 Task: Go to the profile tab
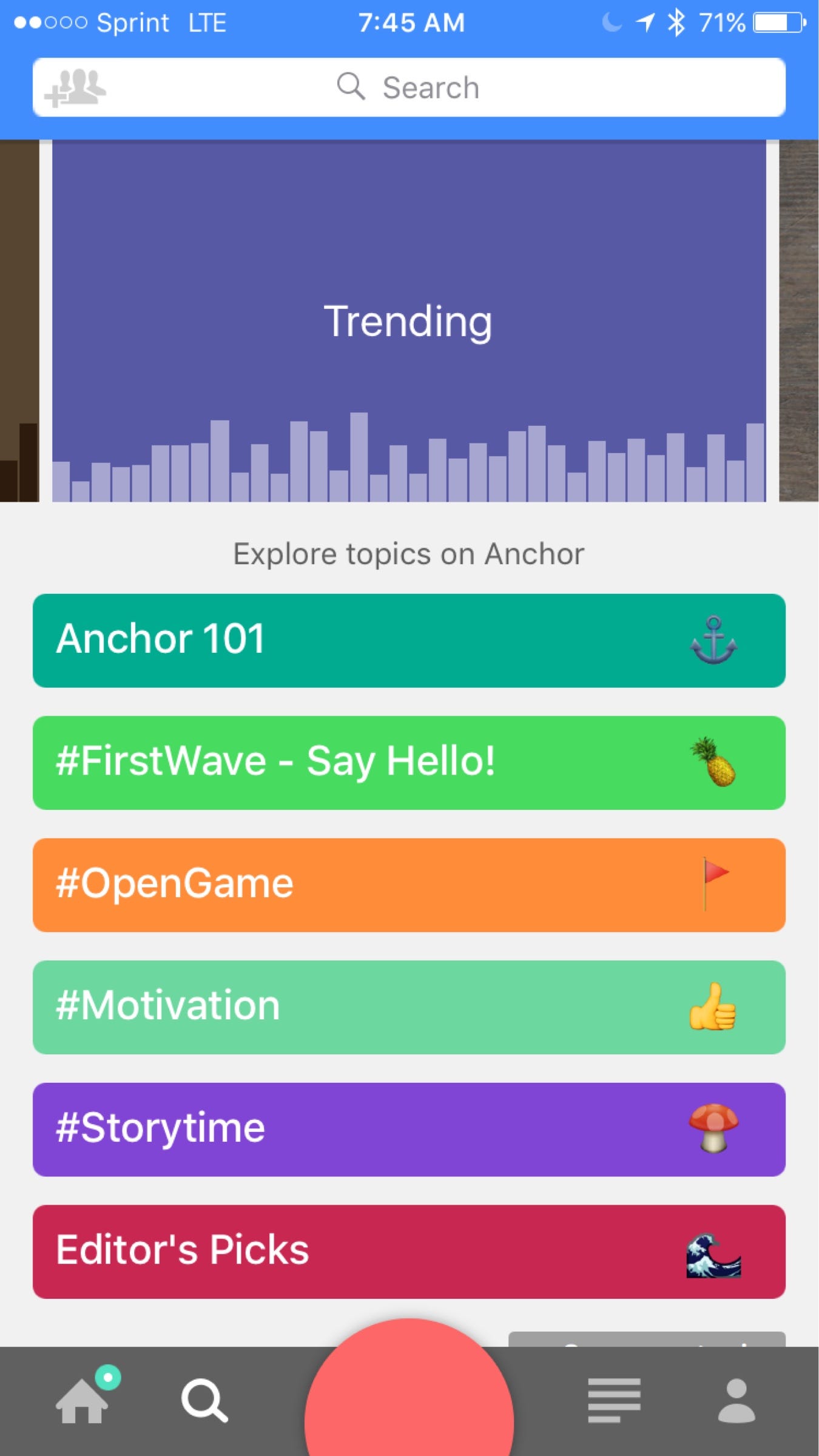coord(736,1400)
